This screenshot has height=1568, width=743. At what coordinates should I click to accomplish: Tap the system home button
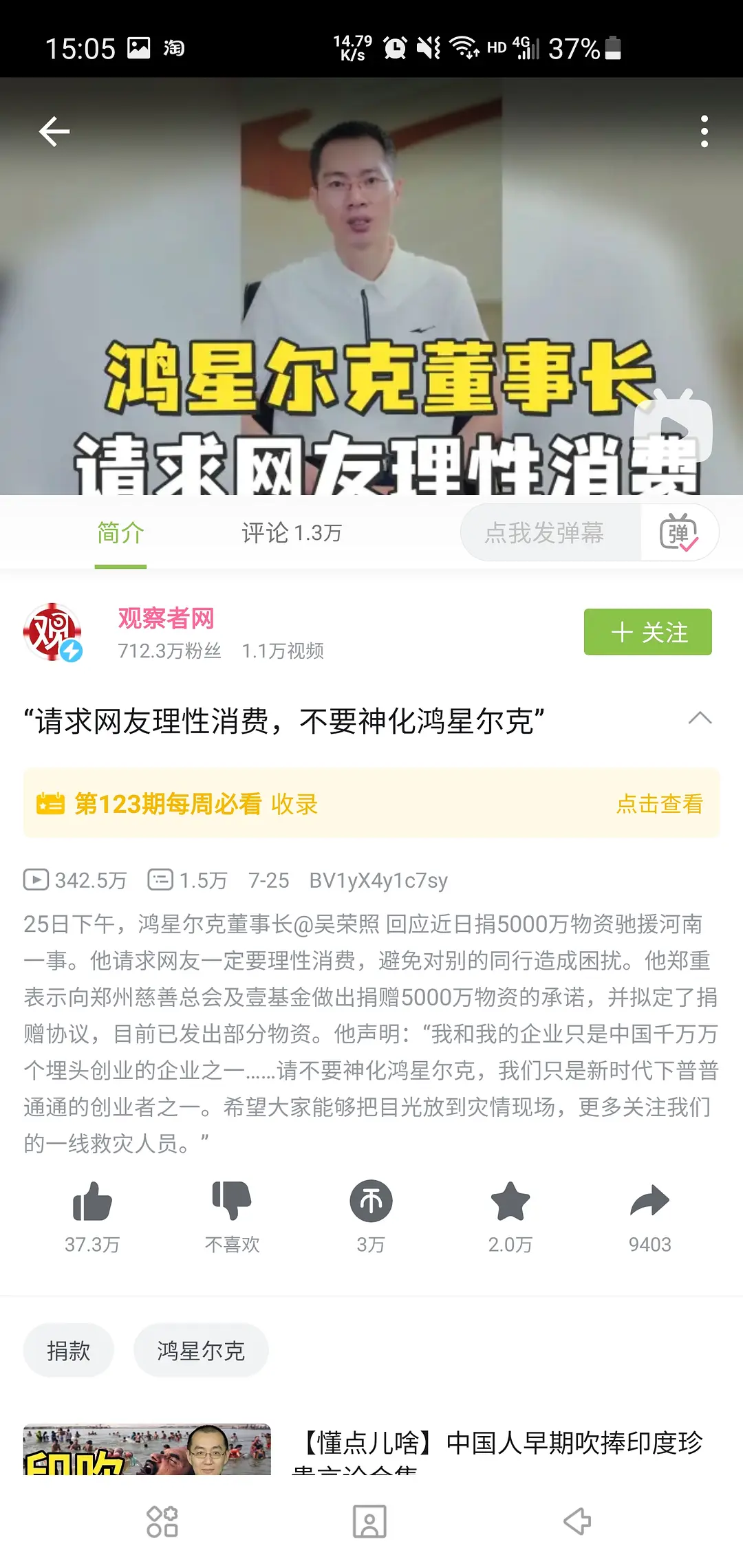click(x=369, y=1521)
